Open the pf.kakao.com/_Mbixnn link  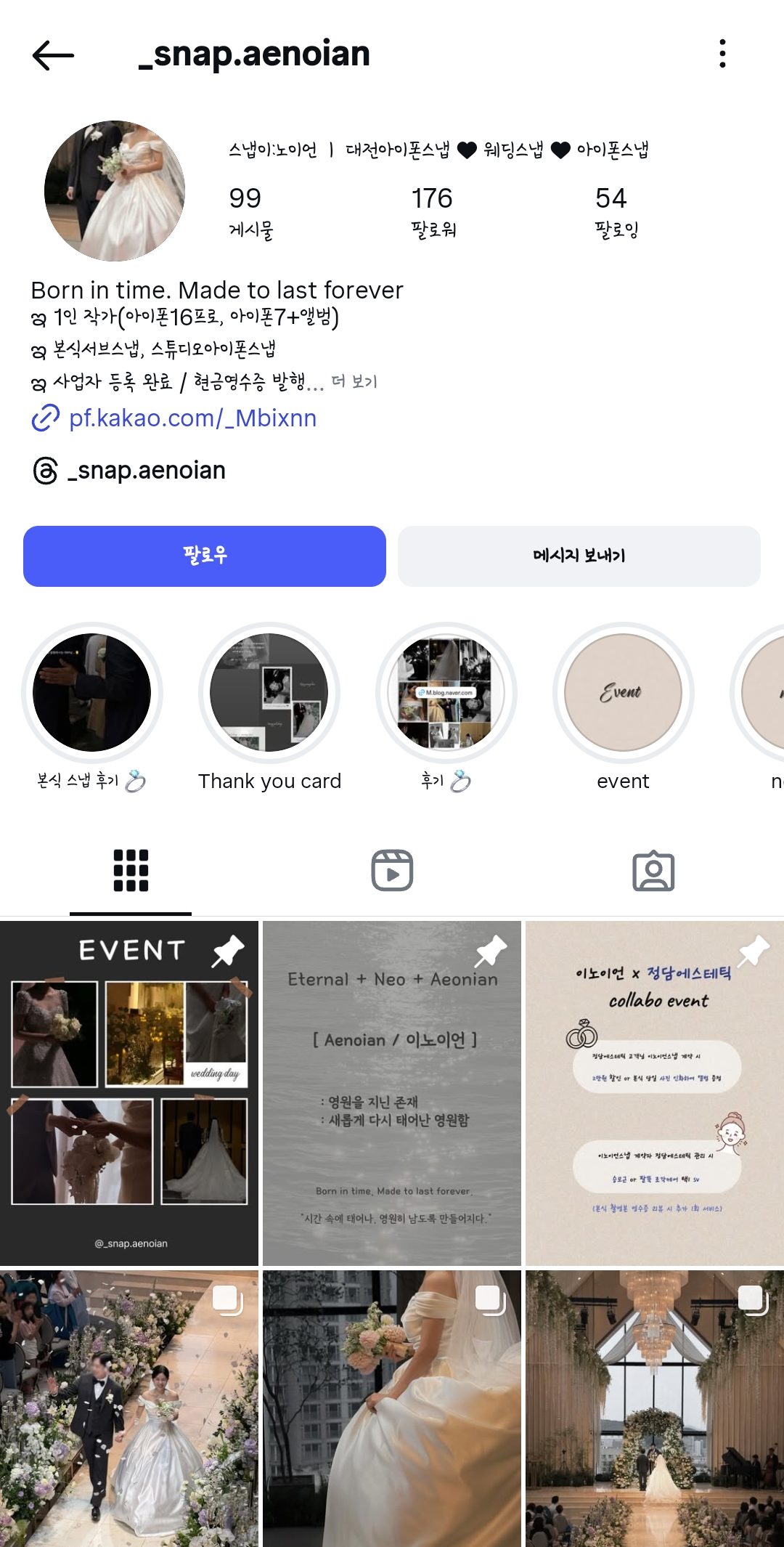point(192,418)
